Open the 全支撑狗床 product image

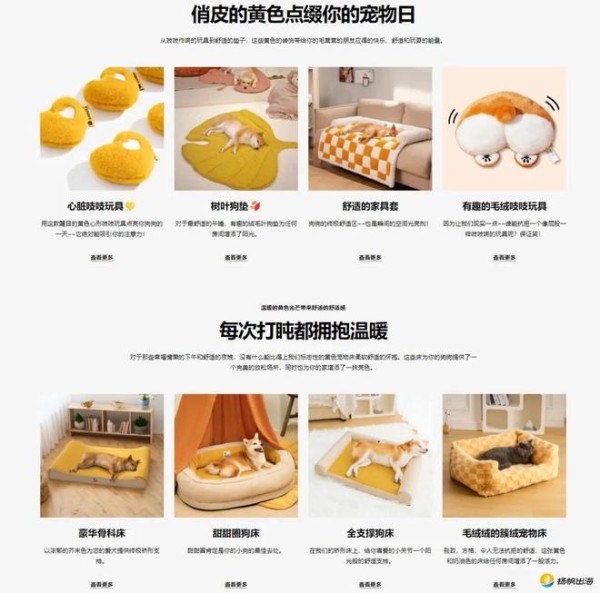pos(370,455)
